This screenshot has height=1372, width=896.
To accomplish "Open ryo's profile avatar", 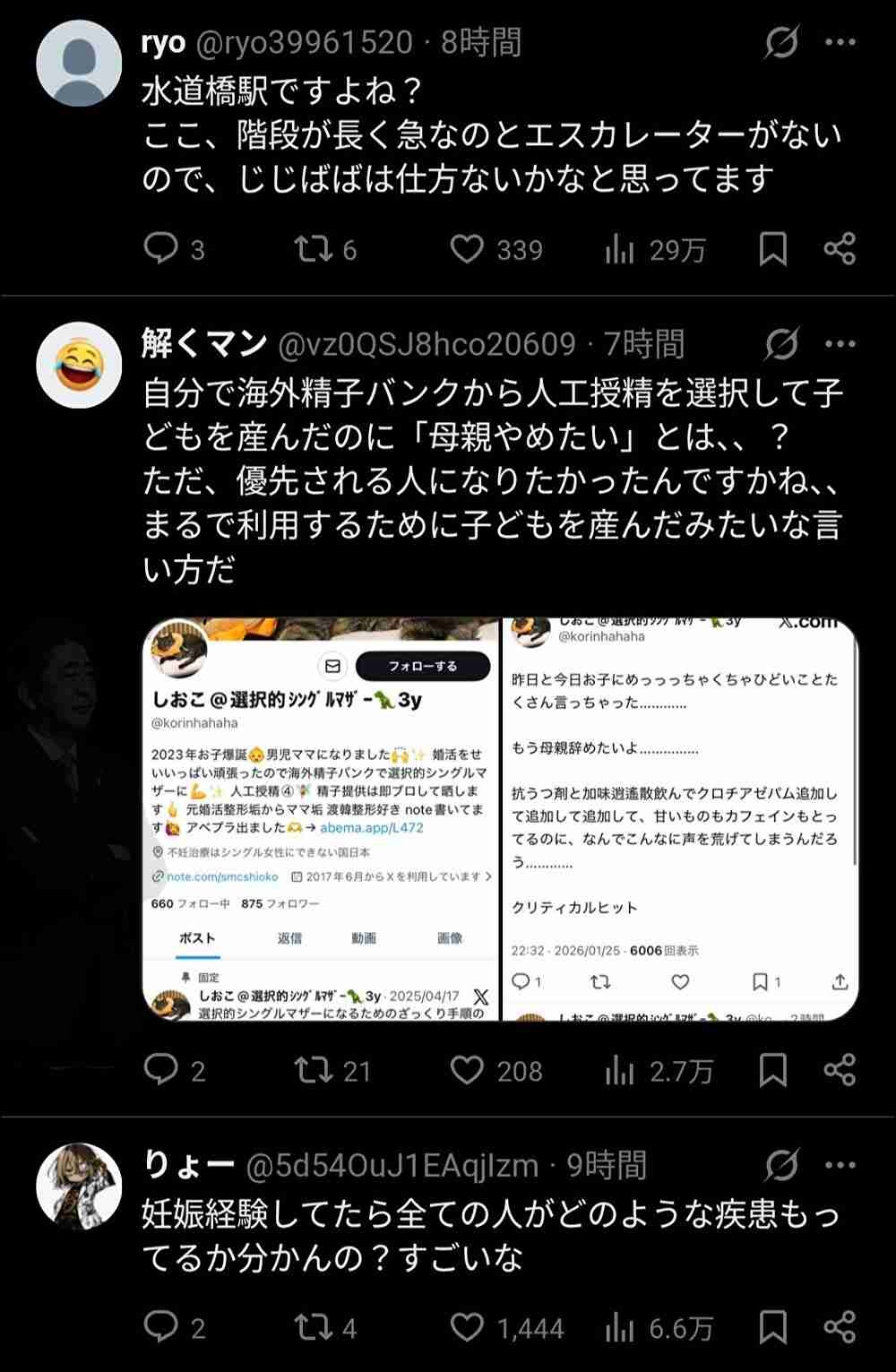I will 79,64.
